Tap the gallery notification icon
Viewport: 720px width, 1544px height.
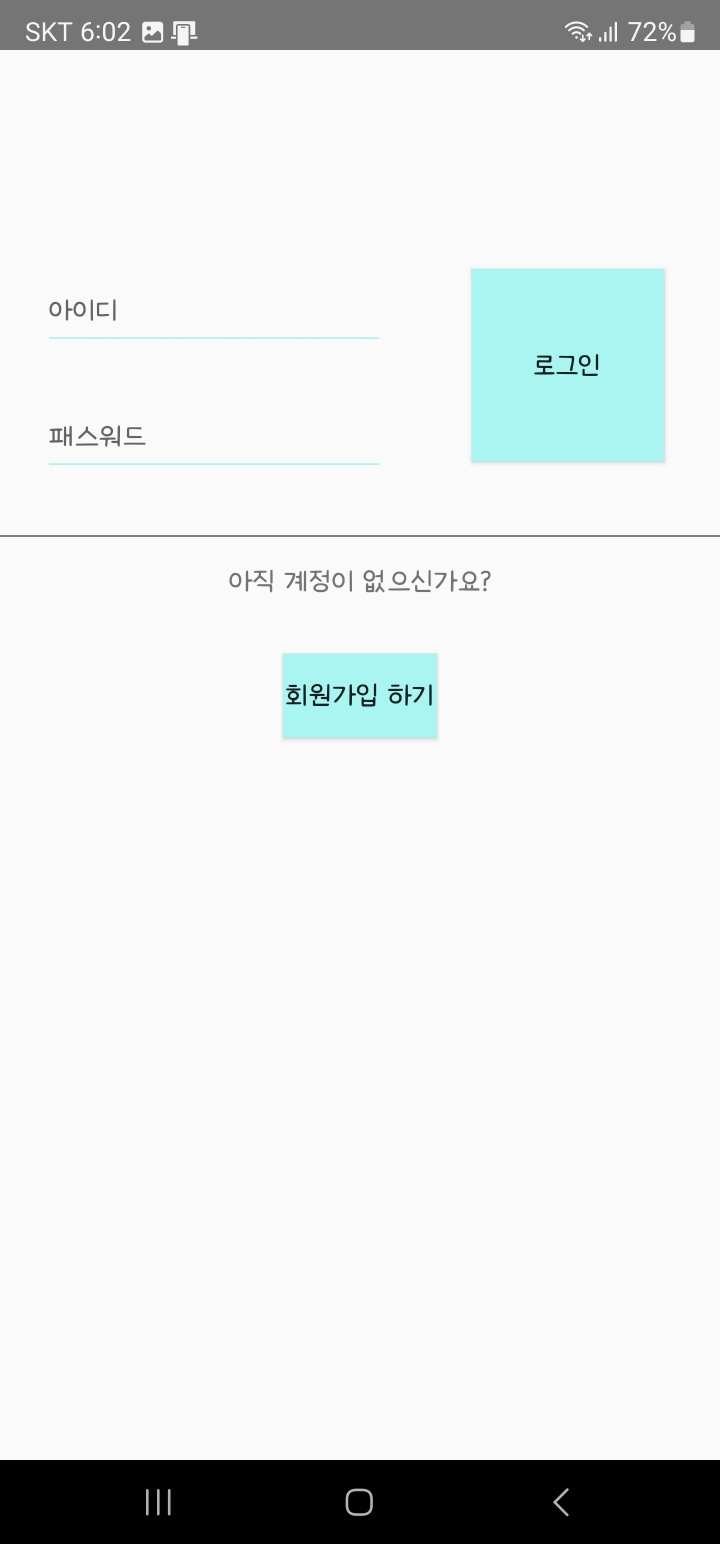tap(152, 31)
